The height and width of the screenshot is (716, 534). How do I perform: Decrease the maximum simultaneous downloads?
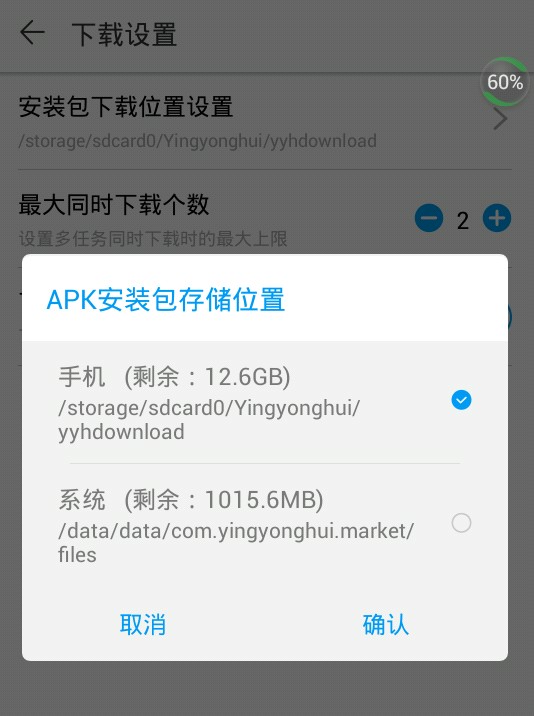coord(429,218)
